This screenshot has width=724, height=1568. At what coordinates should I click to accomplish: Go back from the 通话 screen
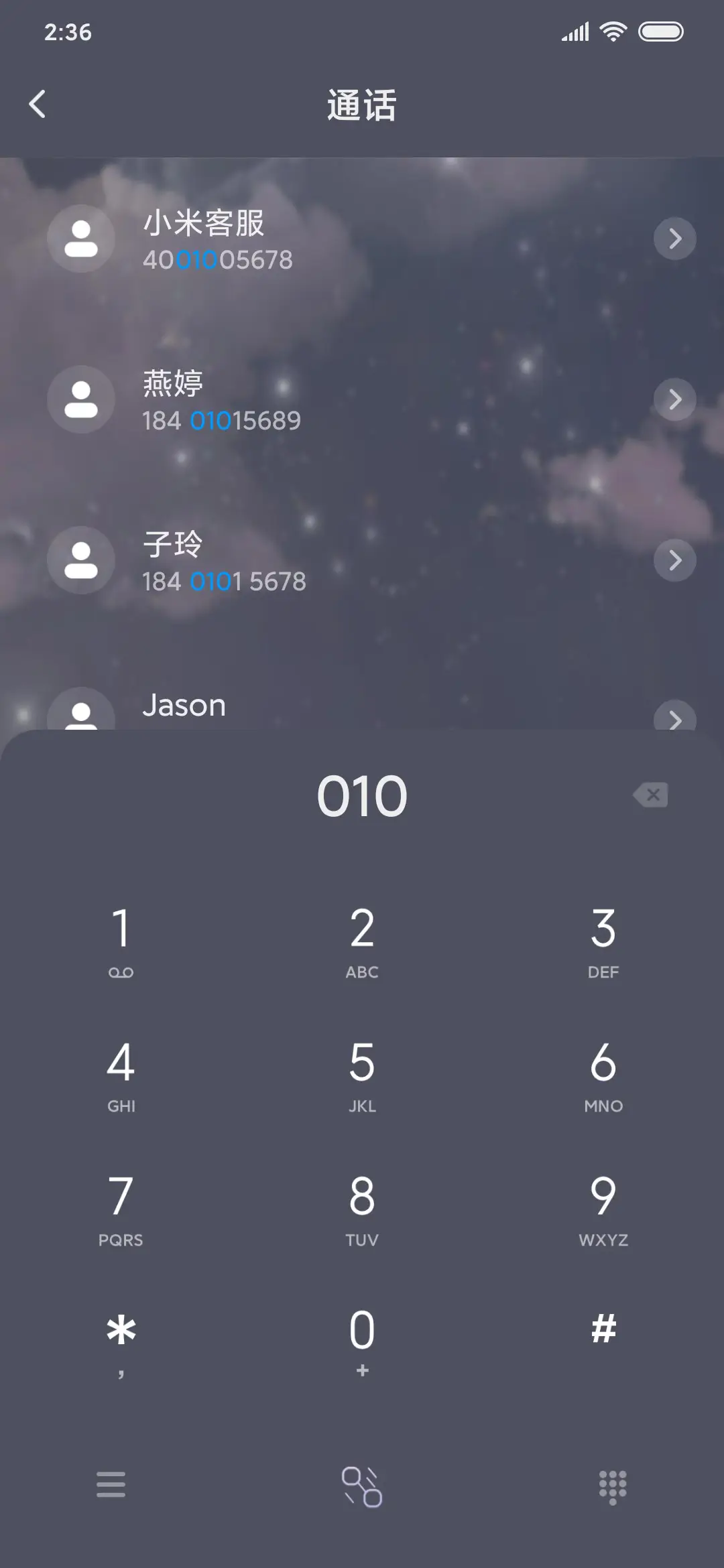[38, 105]
